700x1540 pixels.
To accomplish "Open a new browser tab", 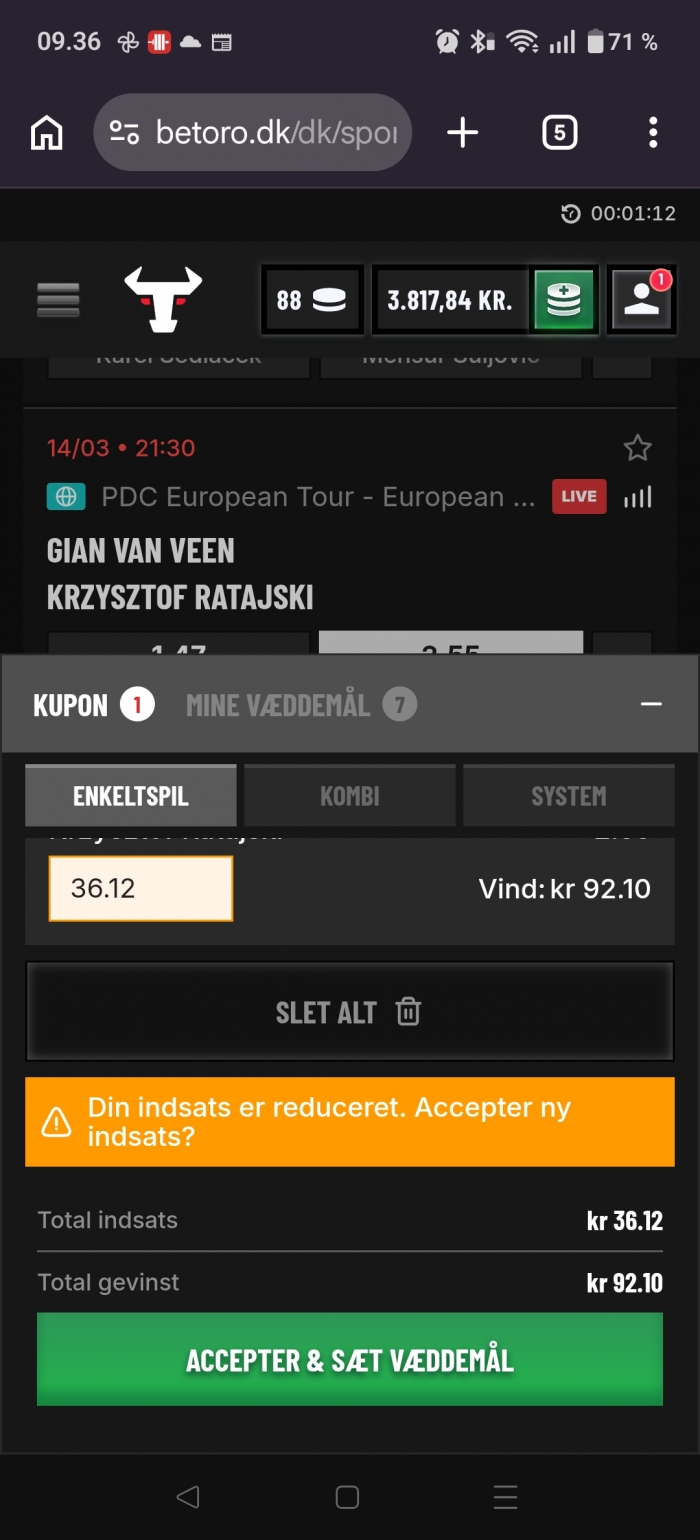I will pyautogui.click(x=462, y=132).
